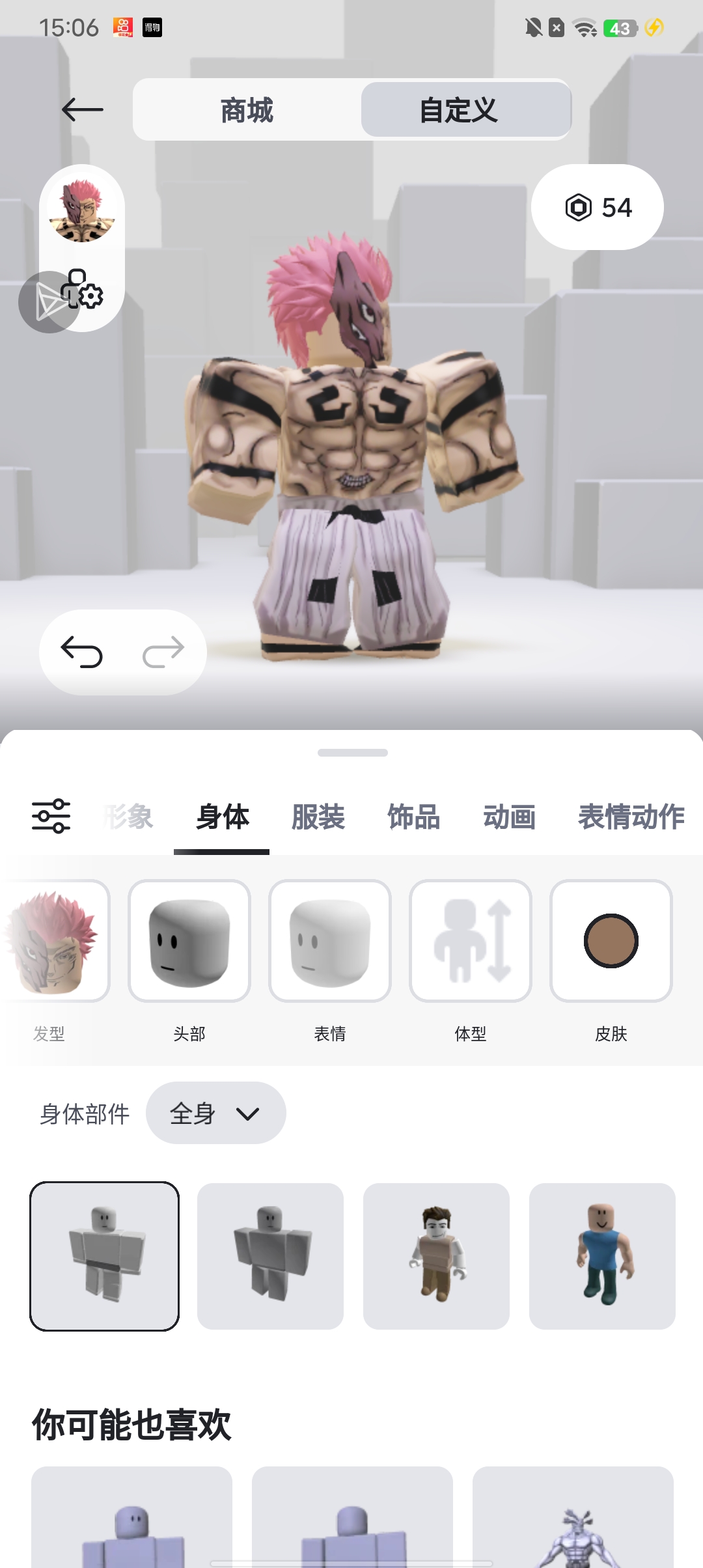Switch to the 服装 clothing tab
This screenshot has width=703, height=1568.
click(318, 817)
